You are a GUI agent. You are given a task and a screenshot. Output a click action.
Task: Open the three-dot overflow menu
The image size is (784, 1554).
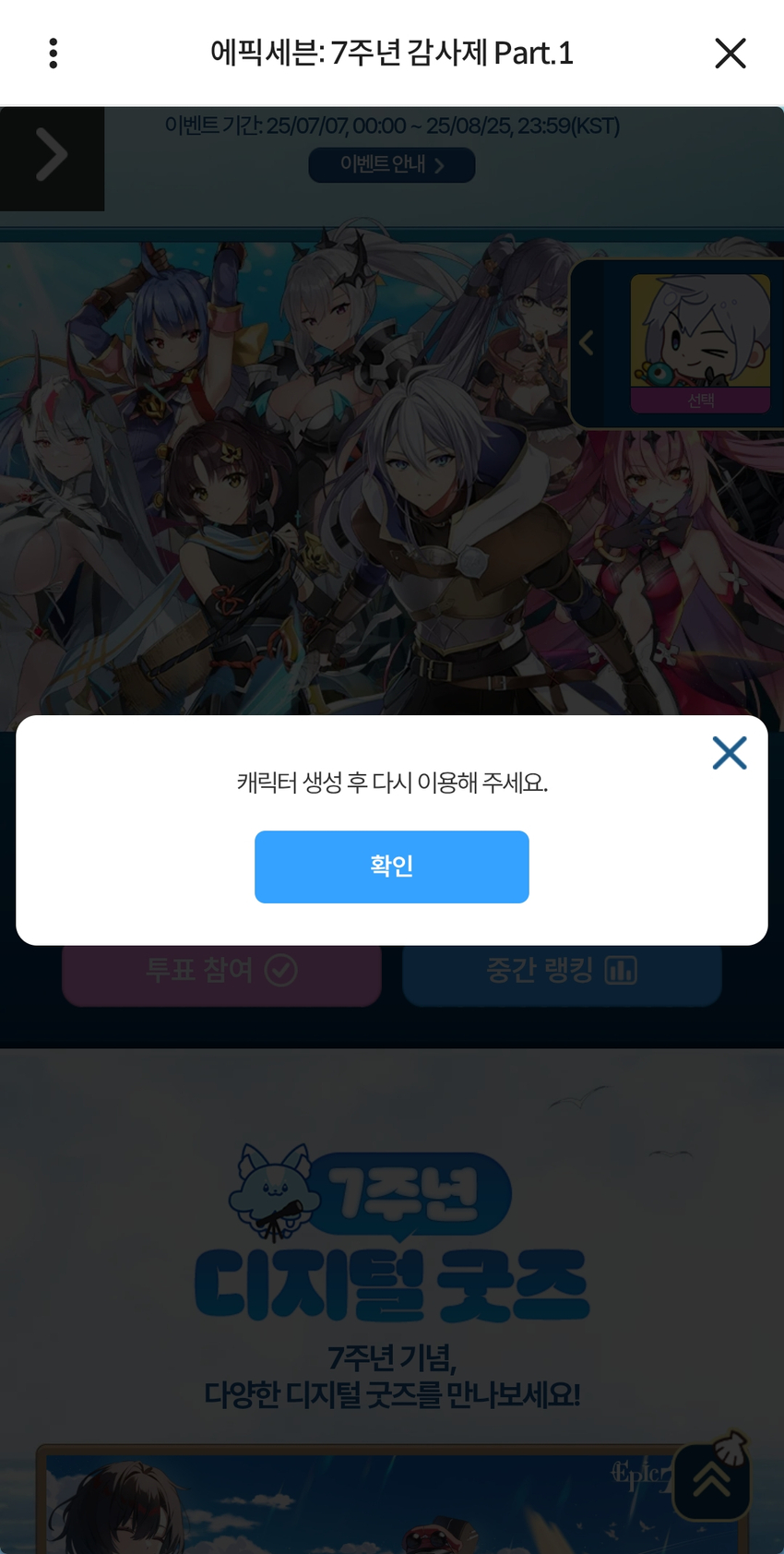(53, 54)
